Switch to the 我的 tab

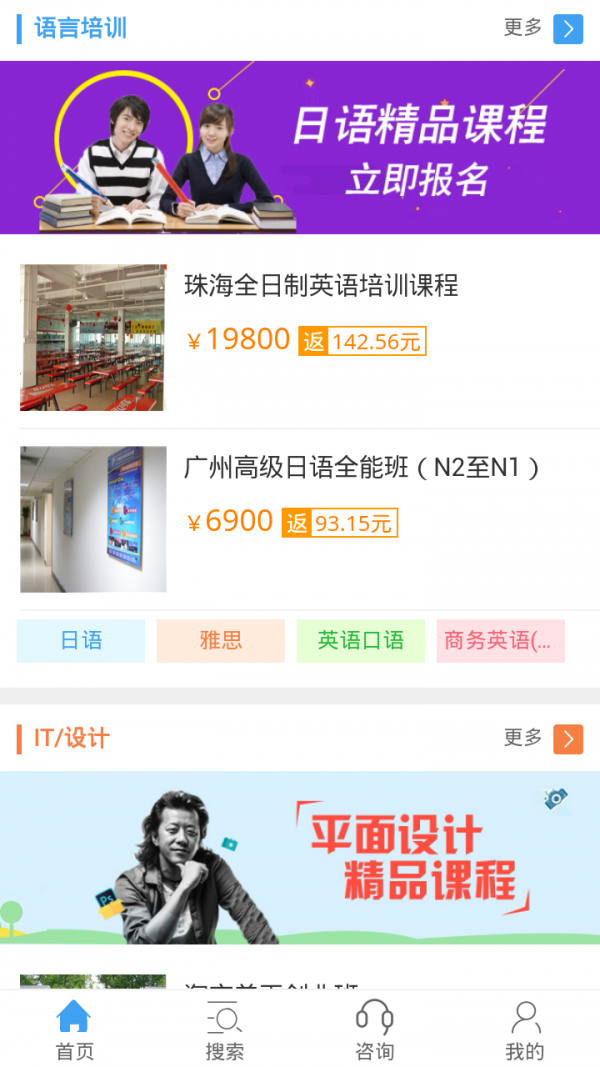point(524,1031)
